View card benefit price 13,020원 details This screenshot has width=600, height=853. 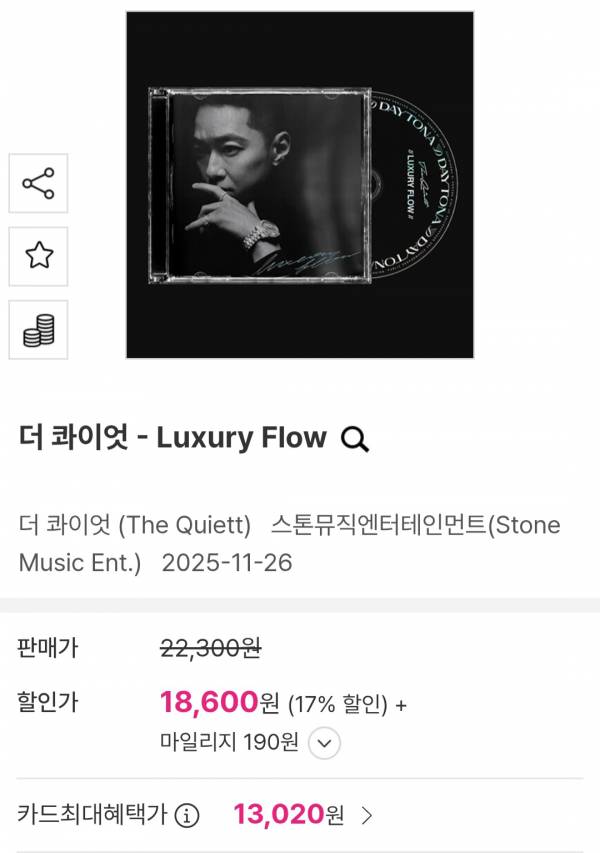point(367,815)
